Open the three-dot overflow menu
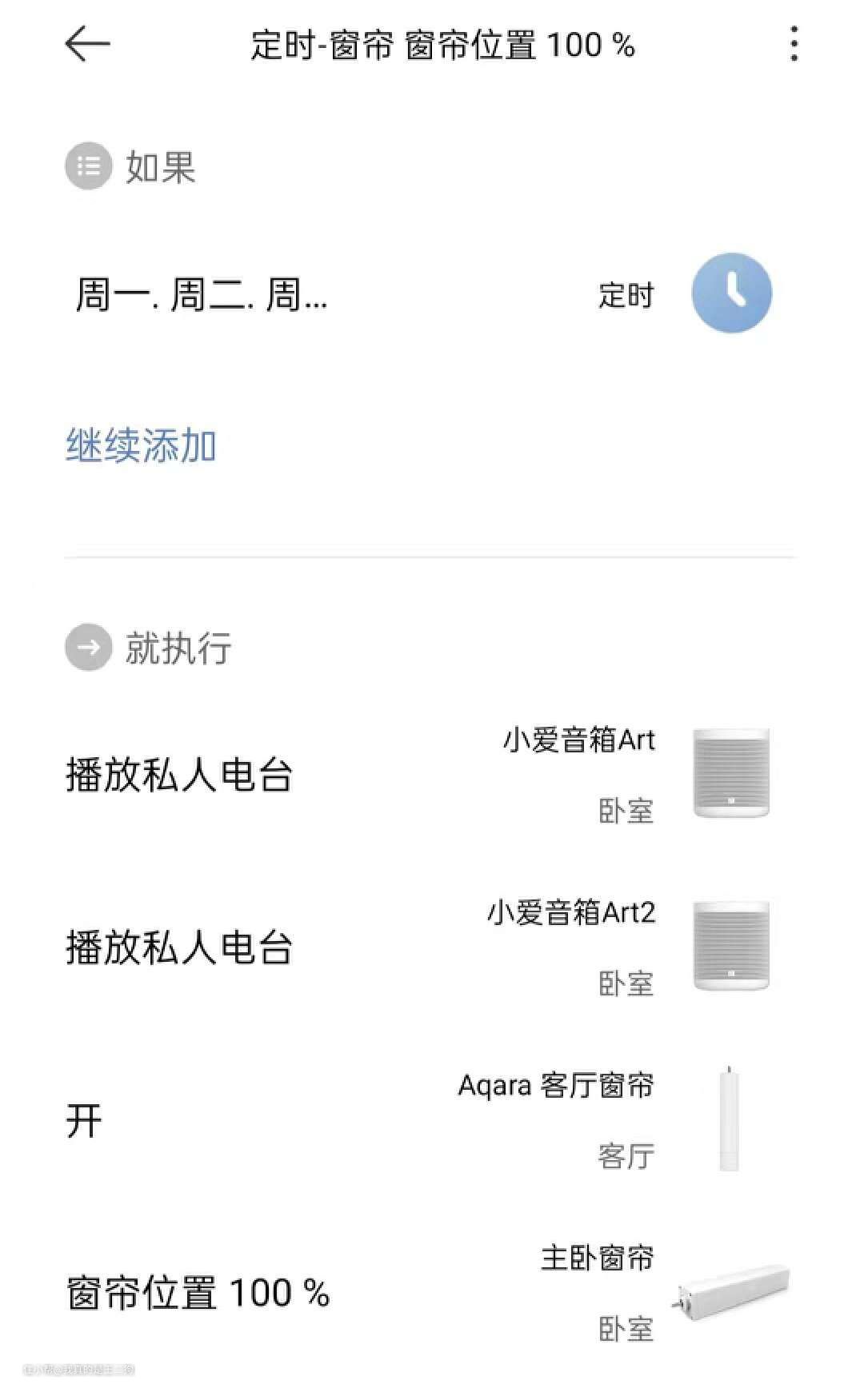 coord(793,44)
